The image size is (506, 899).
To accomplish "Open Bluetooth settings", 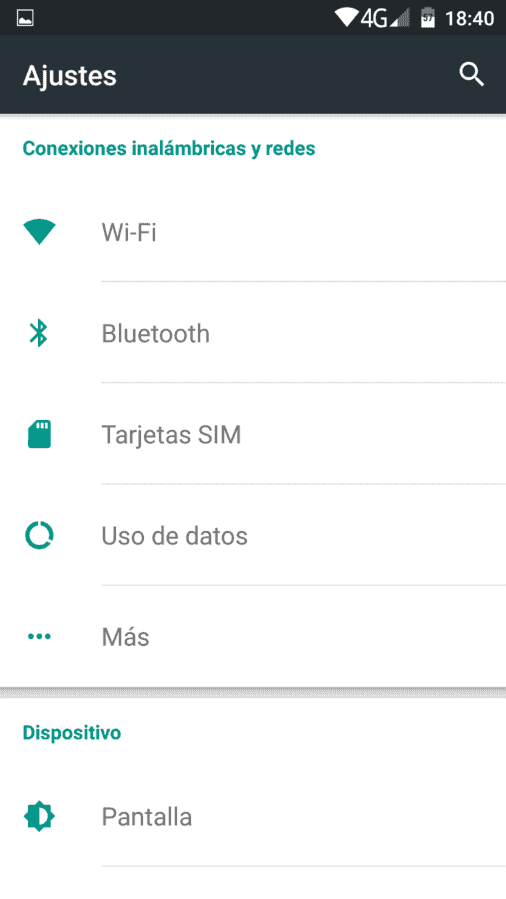I will 253,333.
